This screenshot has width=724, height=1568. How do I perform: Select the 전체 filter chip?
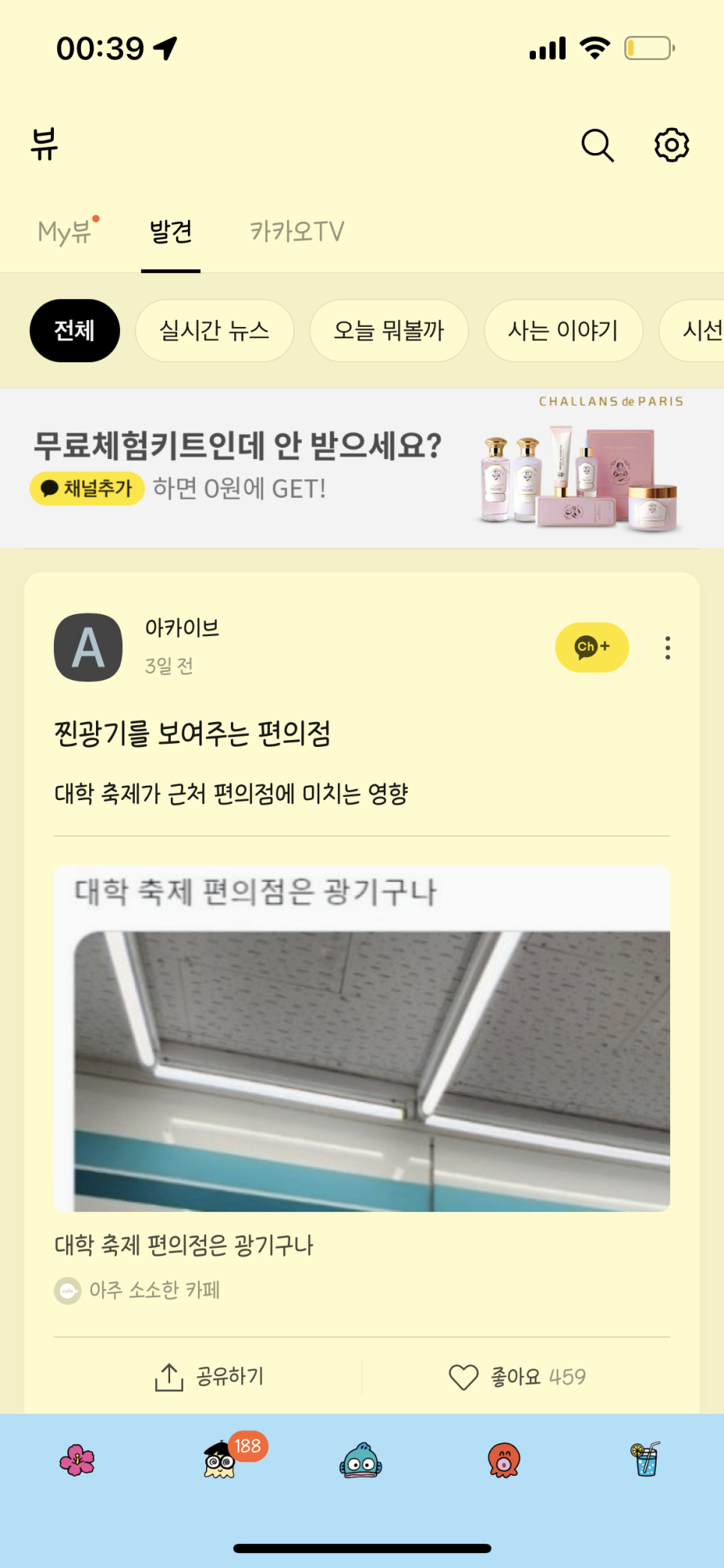point(74,331)
